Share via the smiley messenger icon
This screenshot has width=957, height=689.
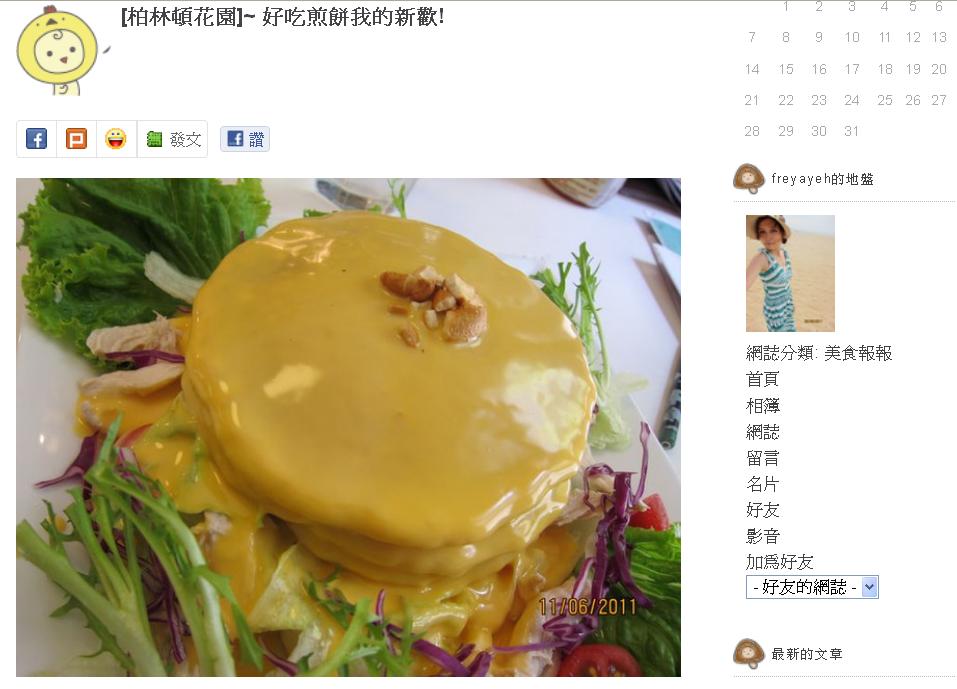116,139
